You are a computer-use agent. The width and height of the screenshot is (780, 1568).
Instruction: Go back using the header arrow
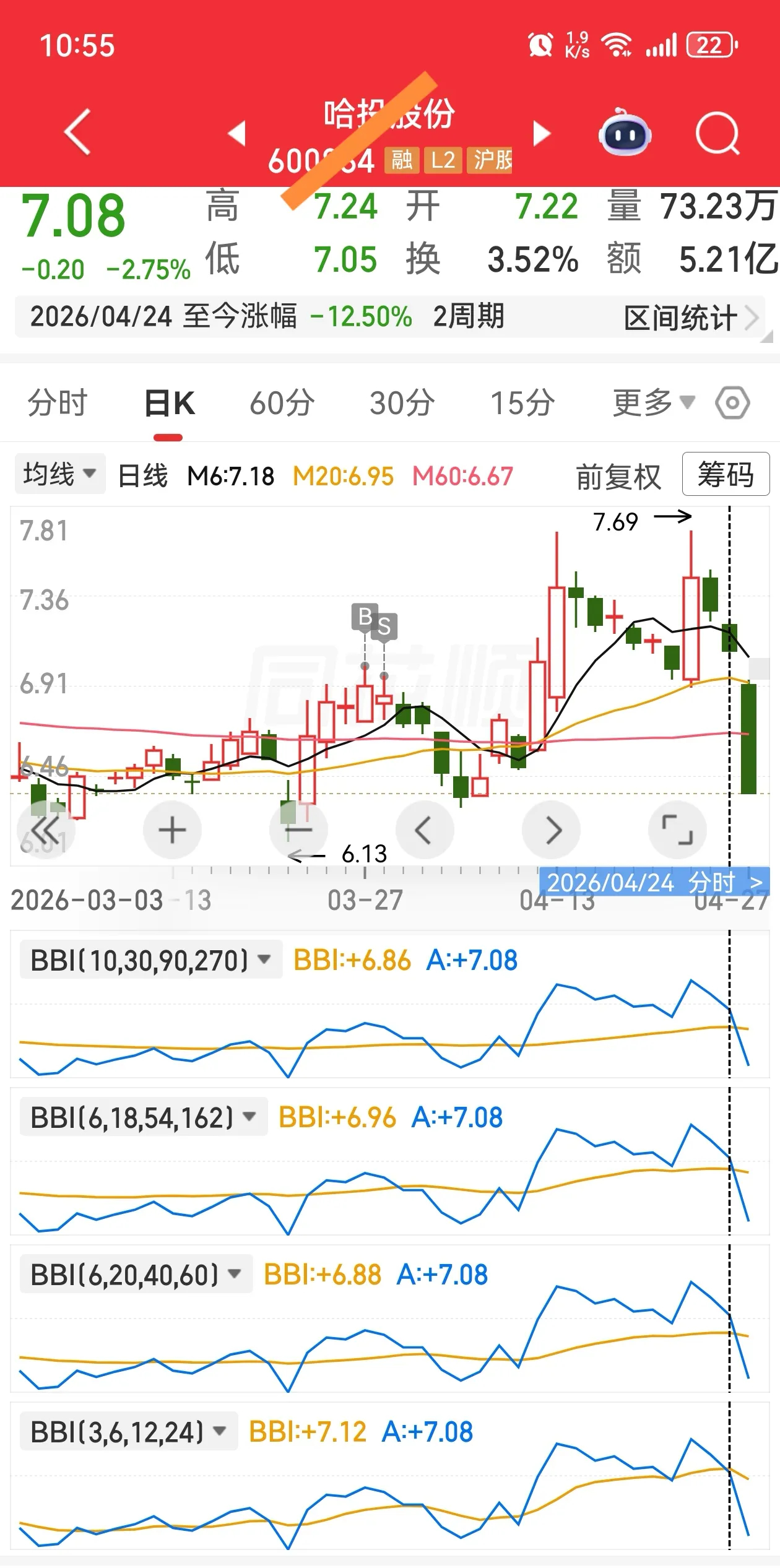point(78,132)
